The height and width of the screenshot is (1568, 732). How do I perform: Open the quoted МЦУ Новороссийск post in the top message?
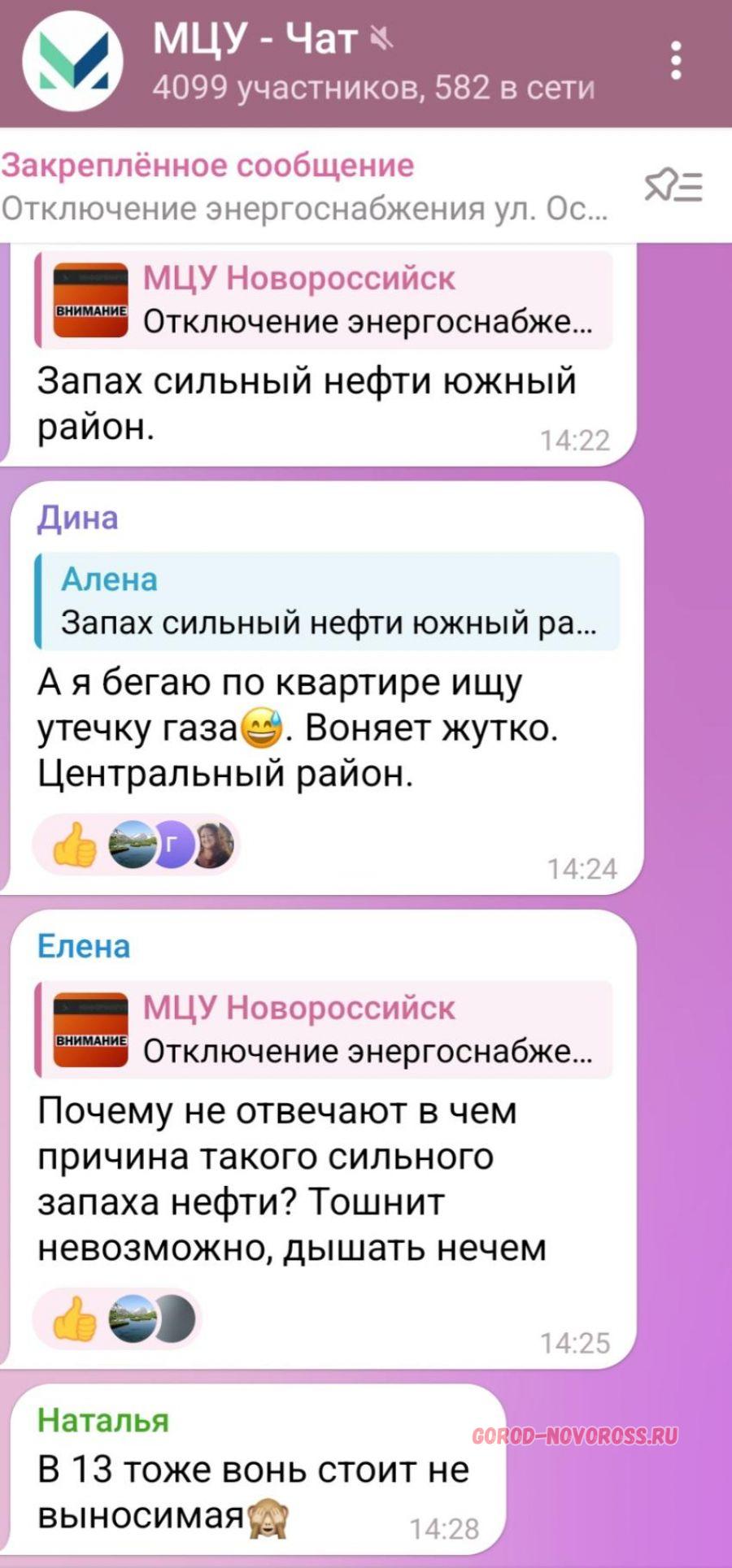(324, 300)
